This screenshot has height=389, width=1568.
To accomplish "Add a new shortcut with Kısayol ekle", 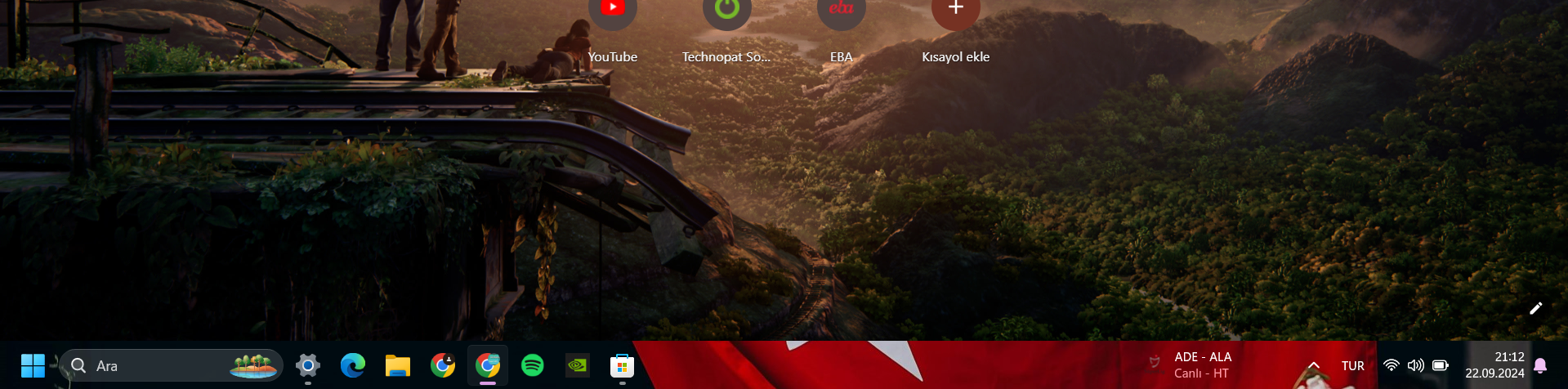I will click(x=955, y=11).
